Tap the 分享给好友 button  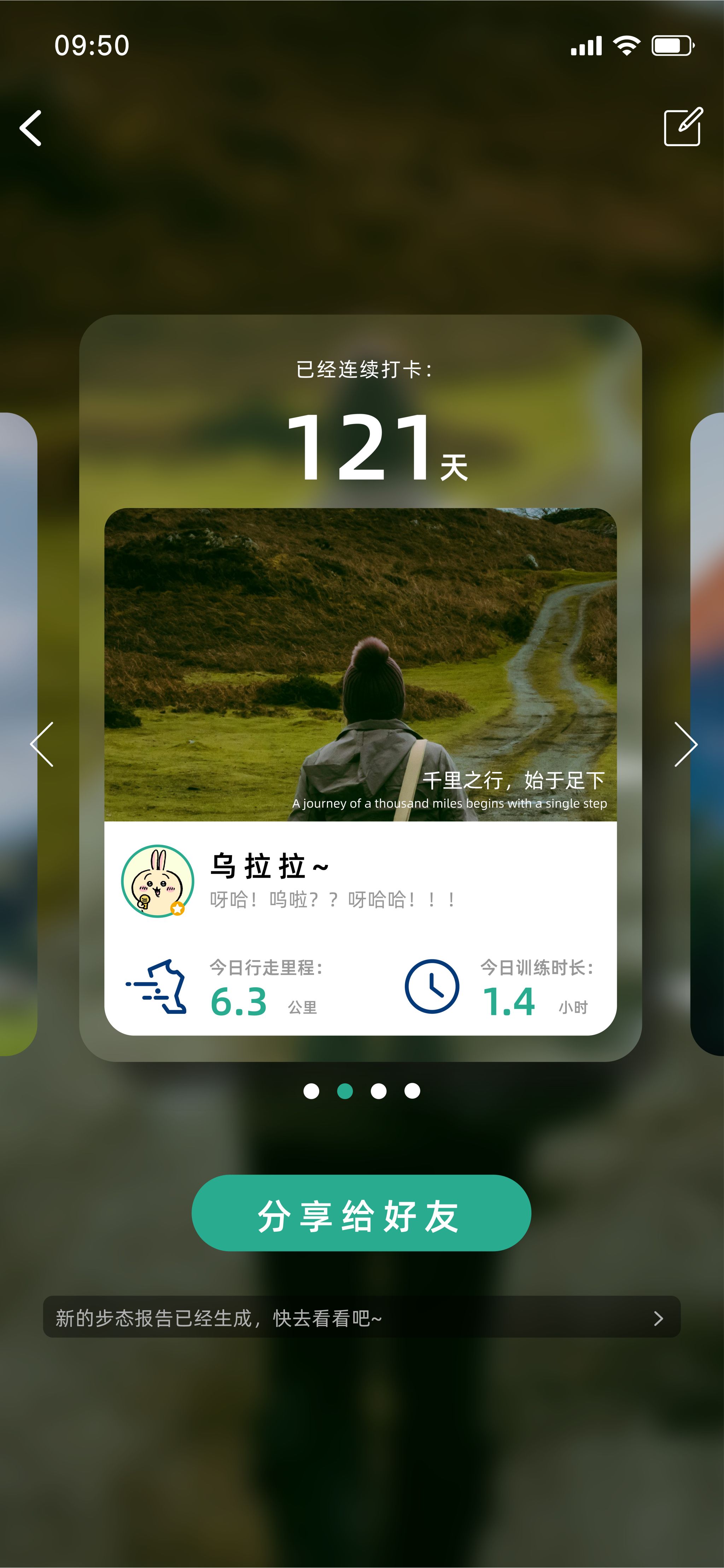coord(361,1213)
